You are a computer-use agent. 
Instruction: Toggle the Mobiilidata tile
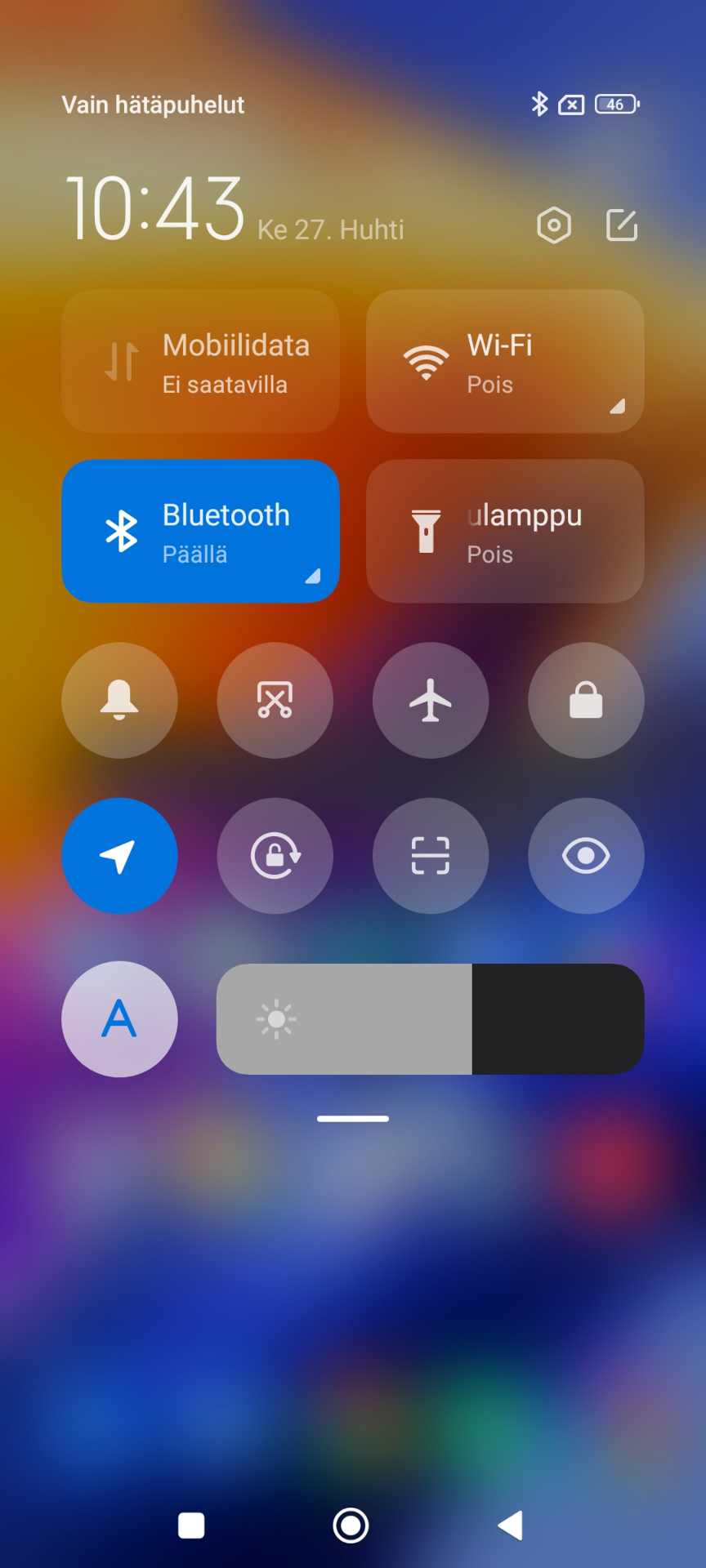pos(200,361)
